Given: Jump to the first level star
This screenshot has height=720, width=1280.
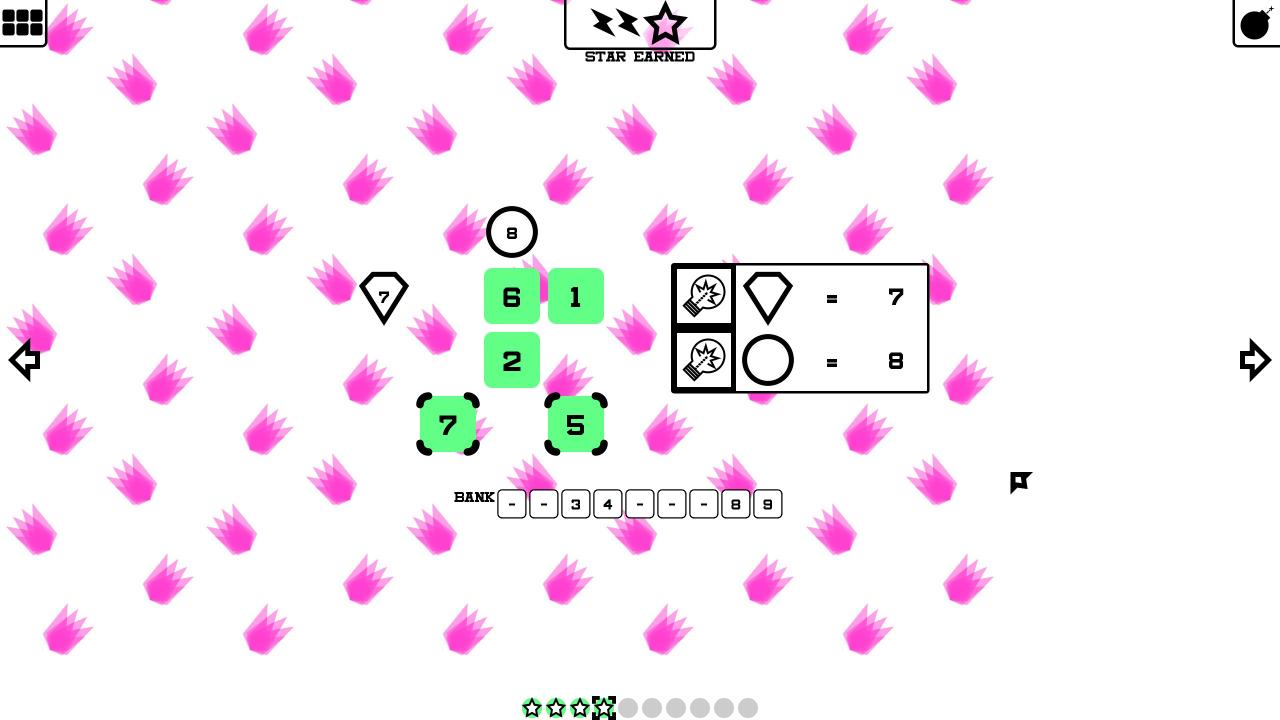Looking at the screenshot, I should pos(532,708).
